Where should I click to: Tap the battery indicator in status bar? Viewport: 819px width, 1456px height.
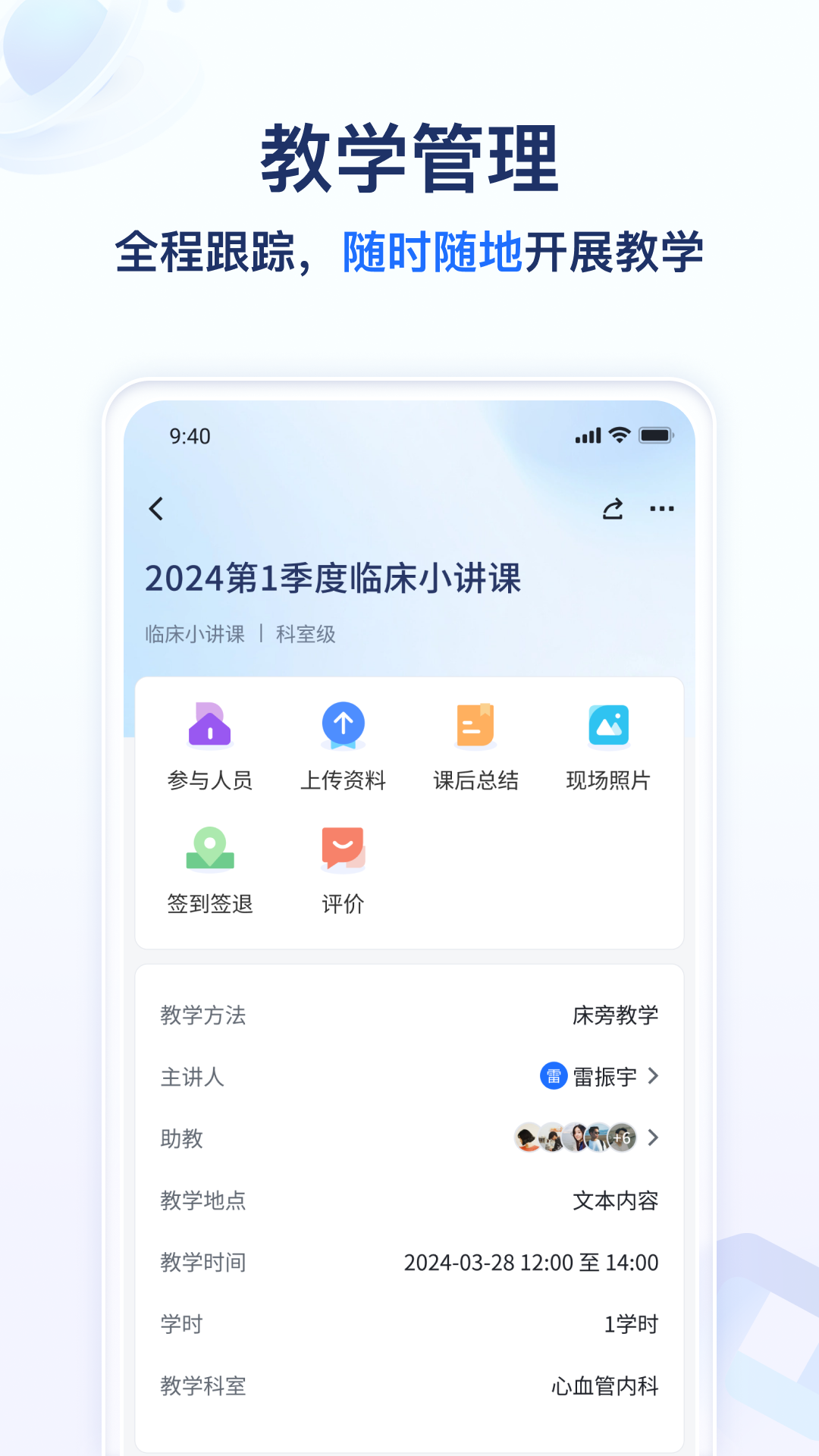click(x=657, y=436)
